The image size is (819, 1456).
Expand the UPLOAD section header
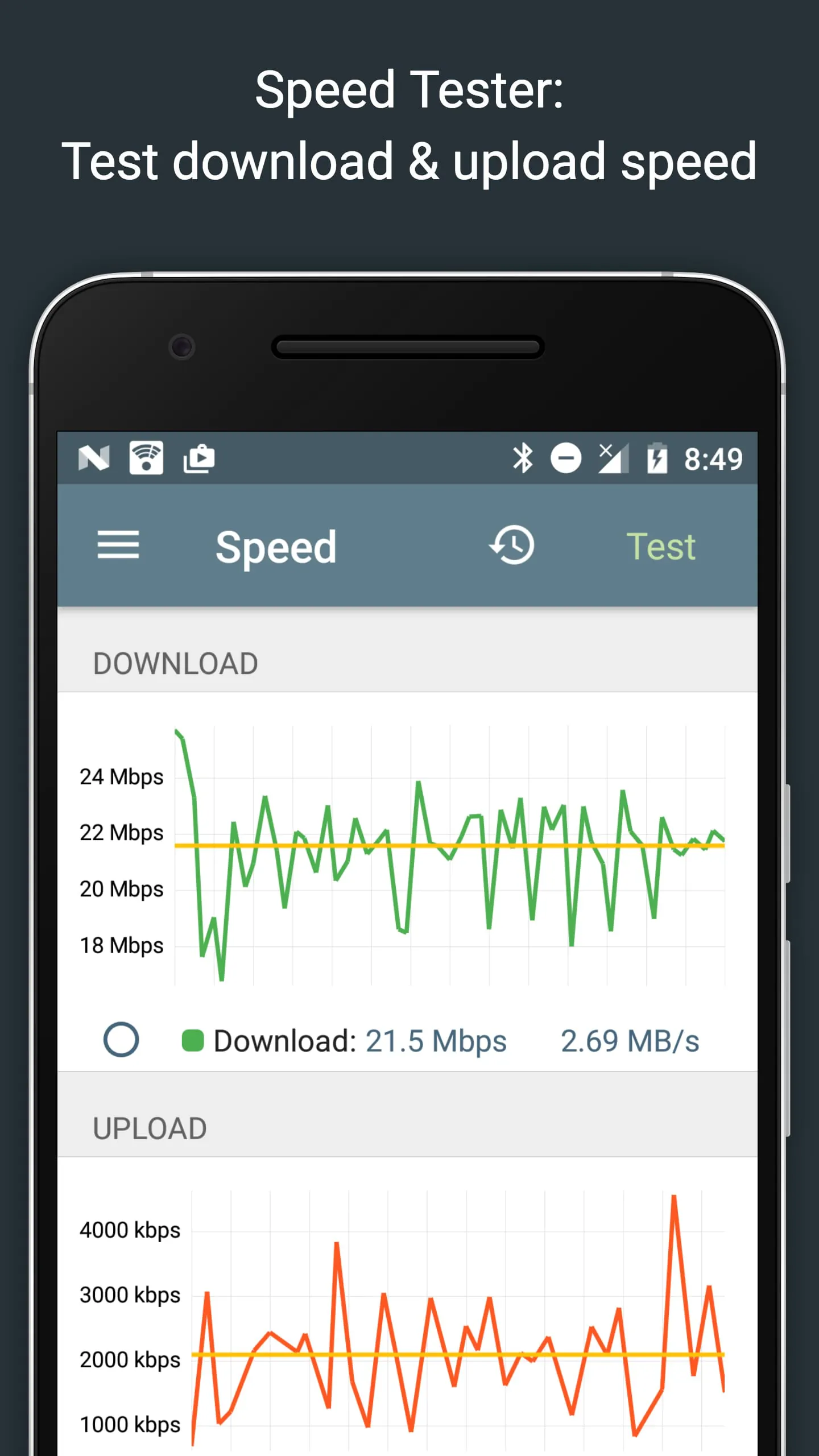click(150, 1127)
